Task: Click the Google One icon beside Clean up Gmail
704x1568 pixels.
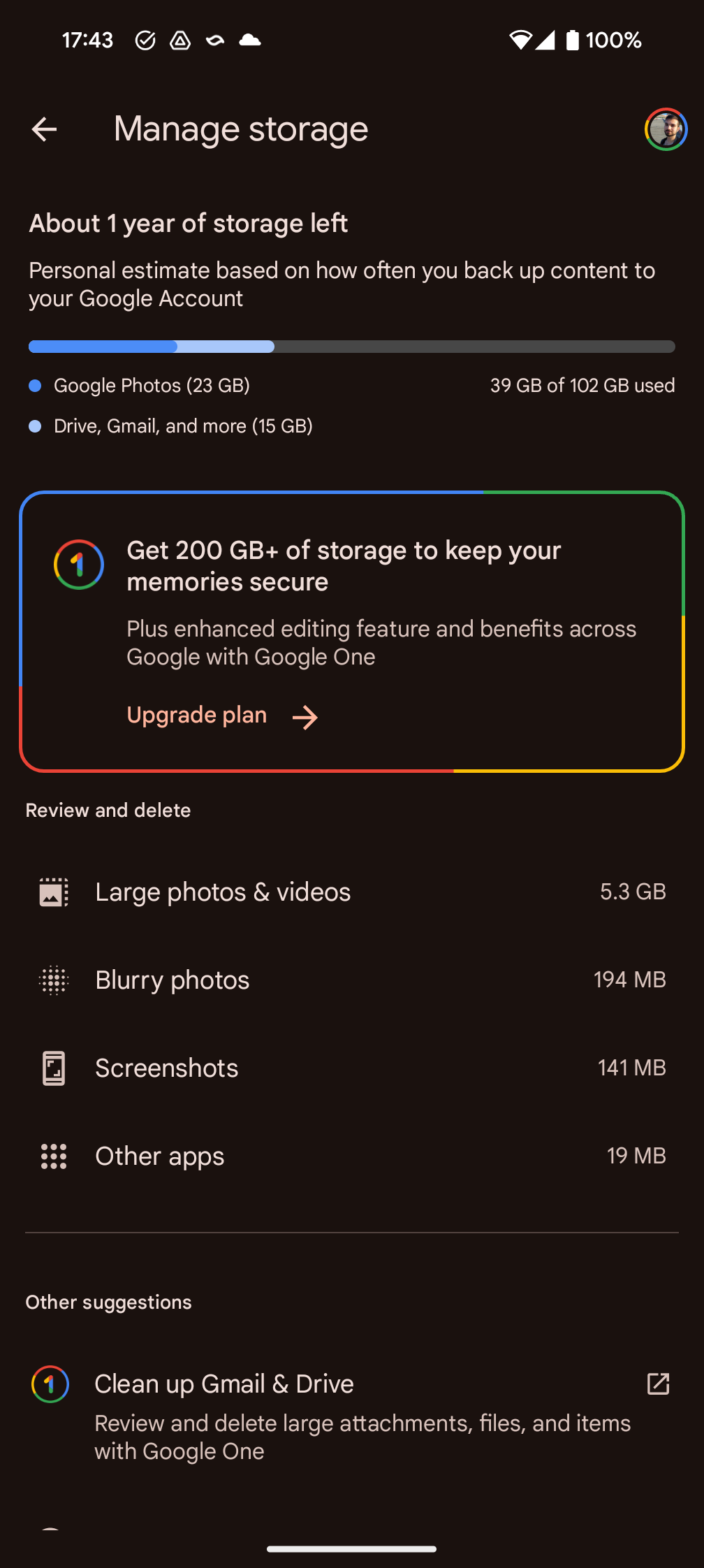Action: 50,1384
